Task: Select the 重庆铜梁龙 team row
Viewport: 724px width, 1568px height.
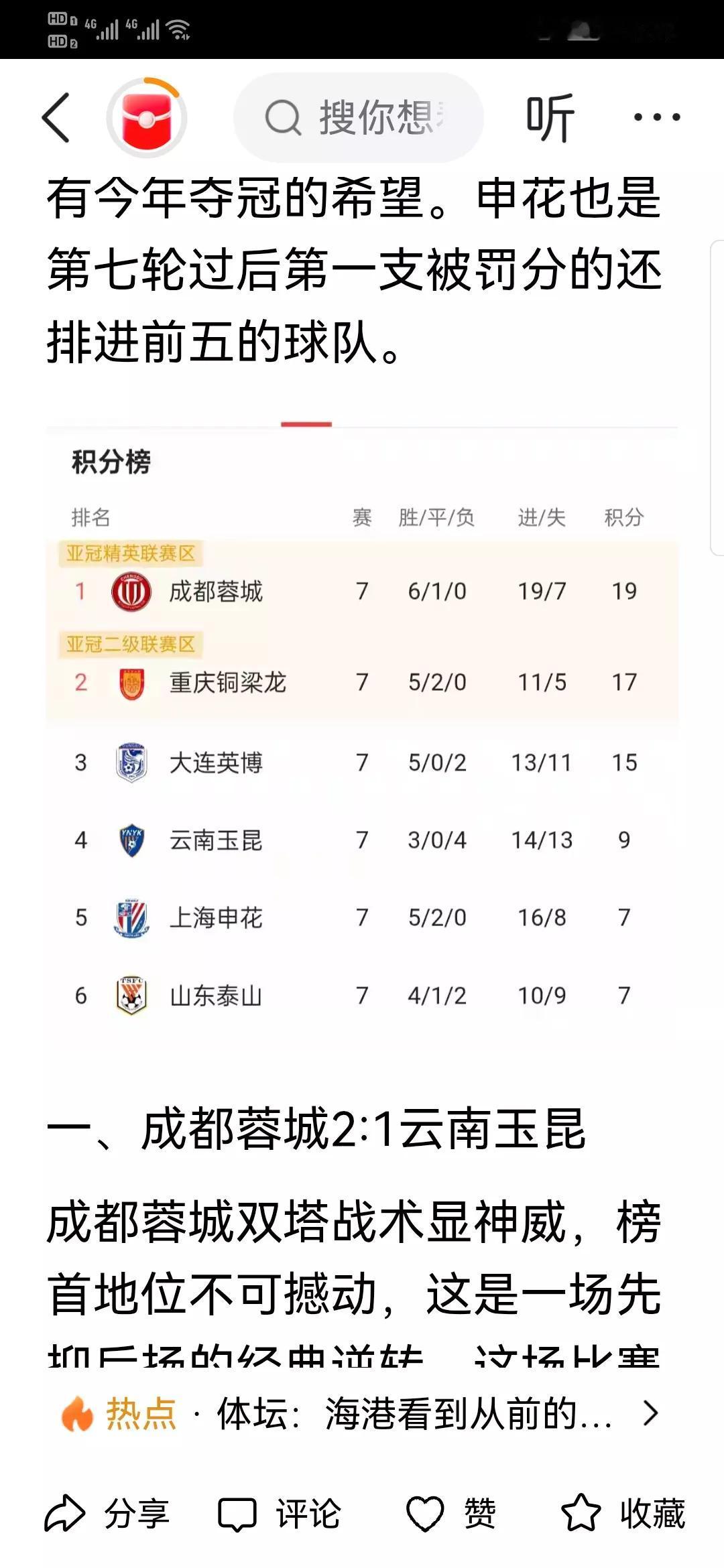Action: pyautogui.click(x=362, y=682)
